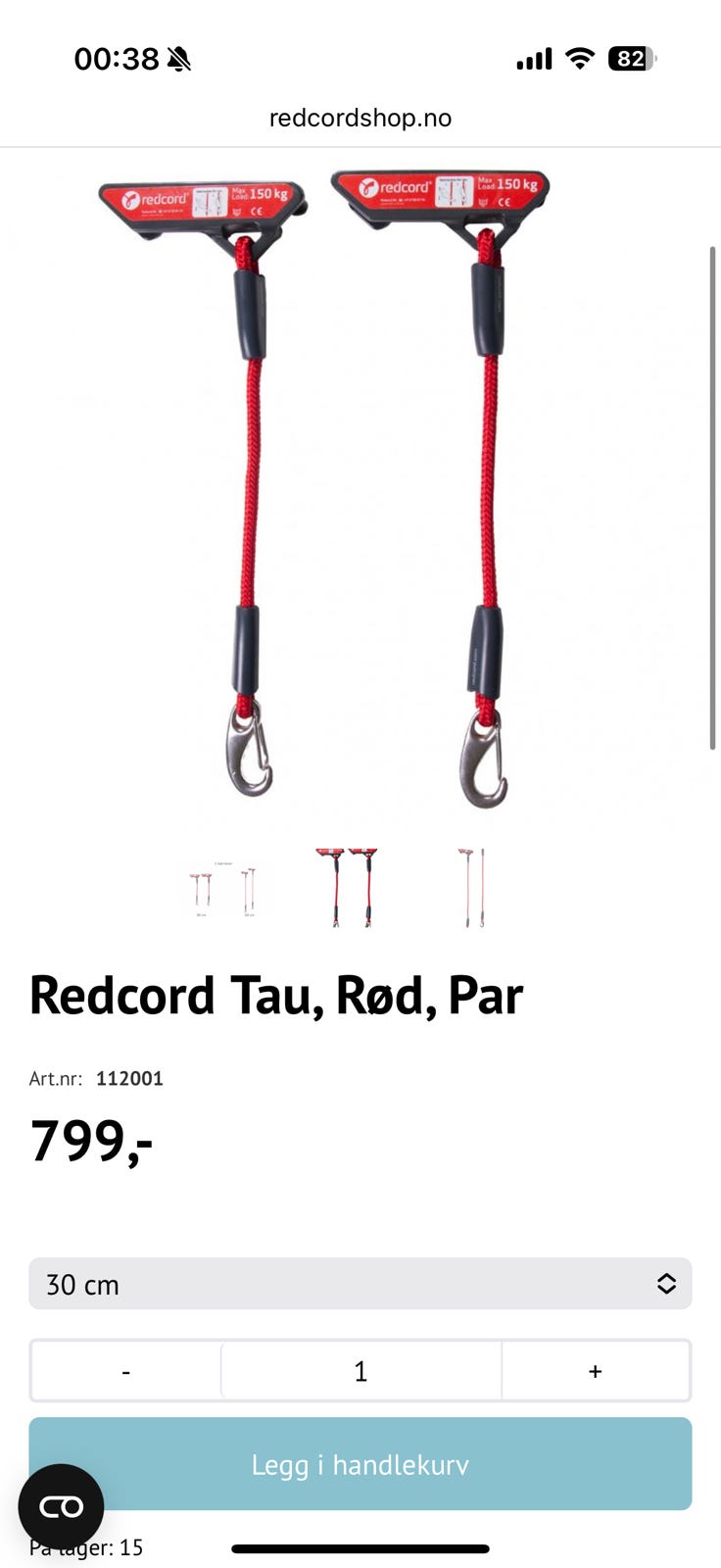721x1568 pixels.
Task: Open the 30 cm length dropdown
Action: click(360, 1284)
